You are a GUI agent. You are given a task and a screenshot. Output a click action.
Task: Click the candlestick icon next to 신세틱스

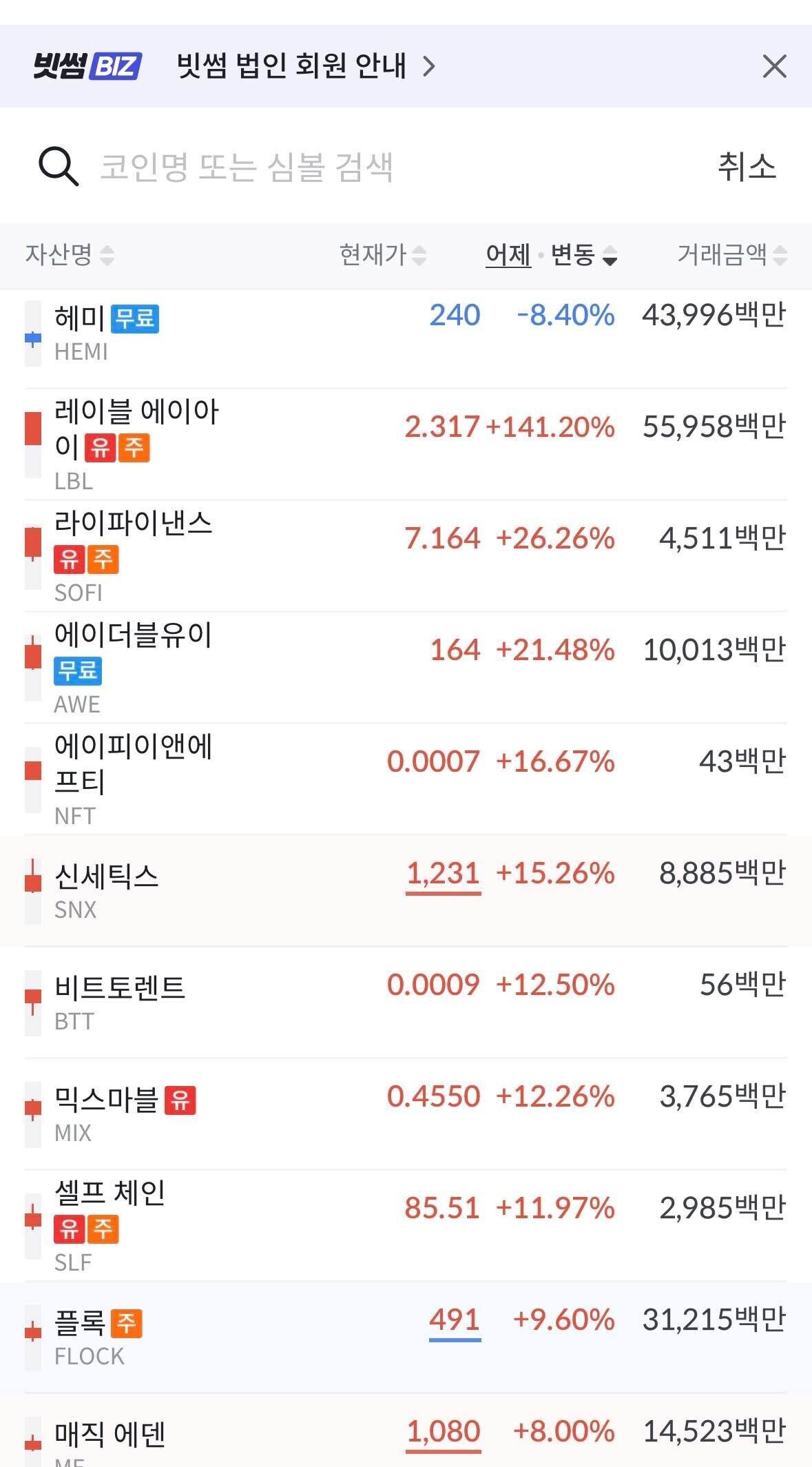pyautogui.click(x=32, y=875)
